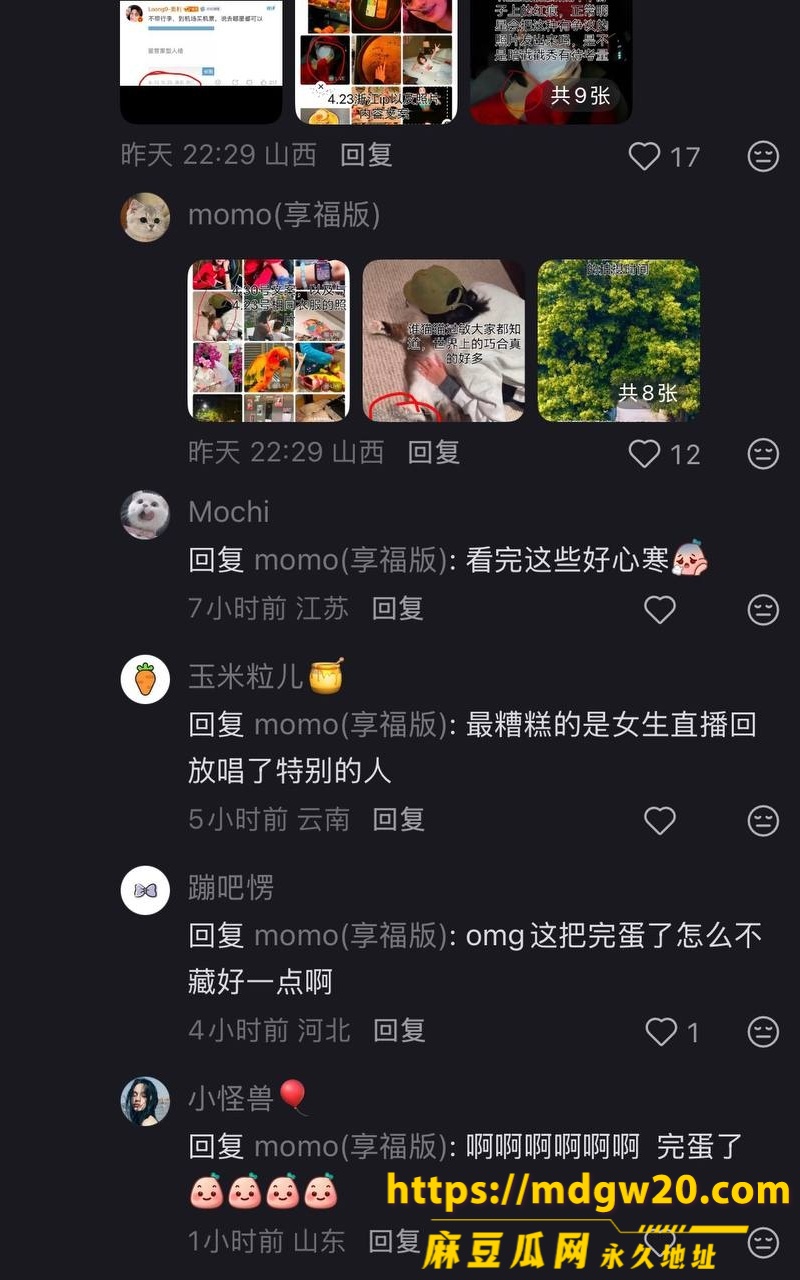Open Mochi's profile avatar
This screenshot has width=800, height=1280.
pos(145,515)
